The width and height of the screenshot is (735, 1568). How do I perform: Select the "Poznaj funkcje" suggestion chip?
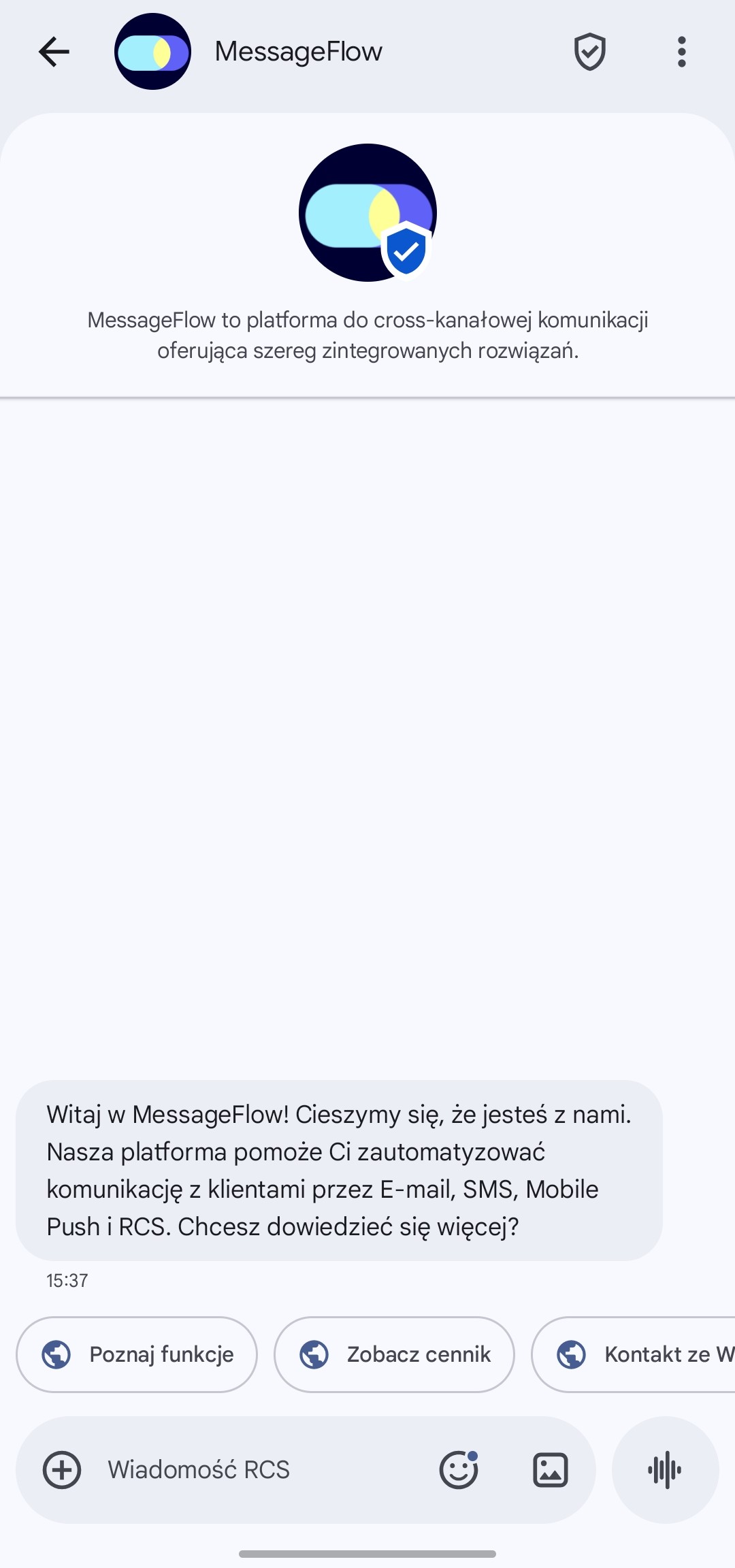point(137,1354)
